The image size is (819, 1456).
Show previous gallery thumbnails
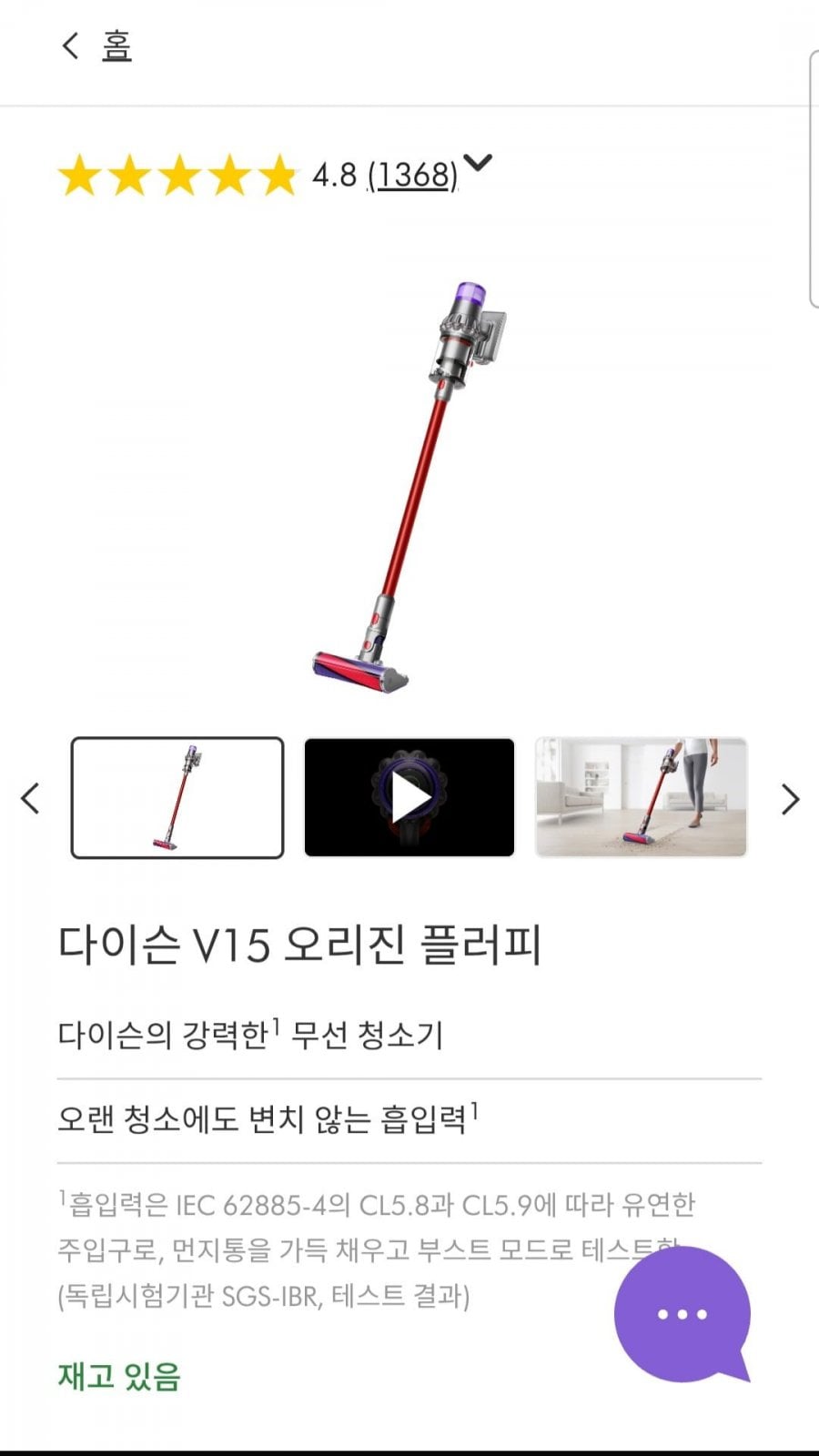coord(30,799)
